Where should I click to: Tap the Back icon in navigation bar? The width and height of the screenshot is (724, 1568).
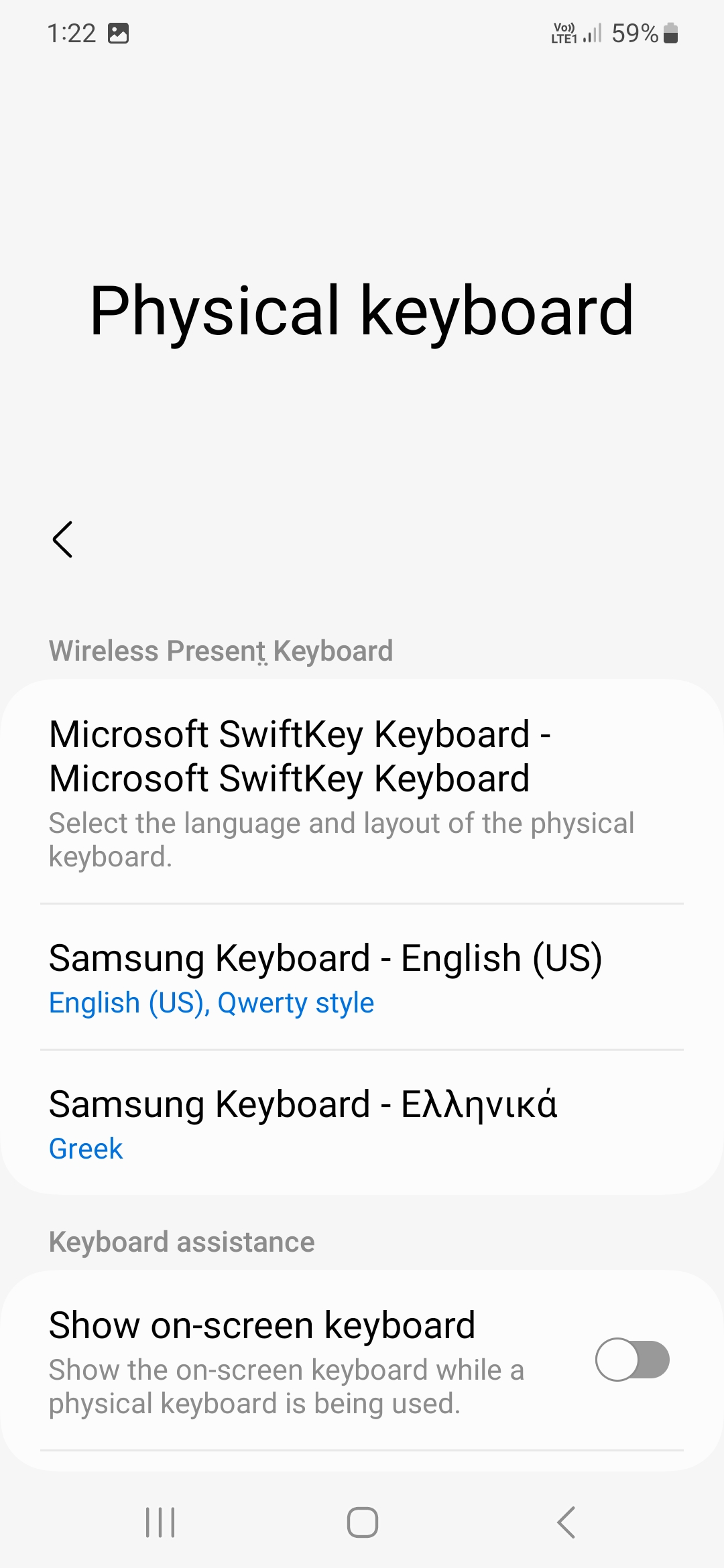[x=566, y=1522]
